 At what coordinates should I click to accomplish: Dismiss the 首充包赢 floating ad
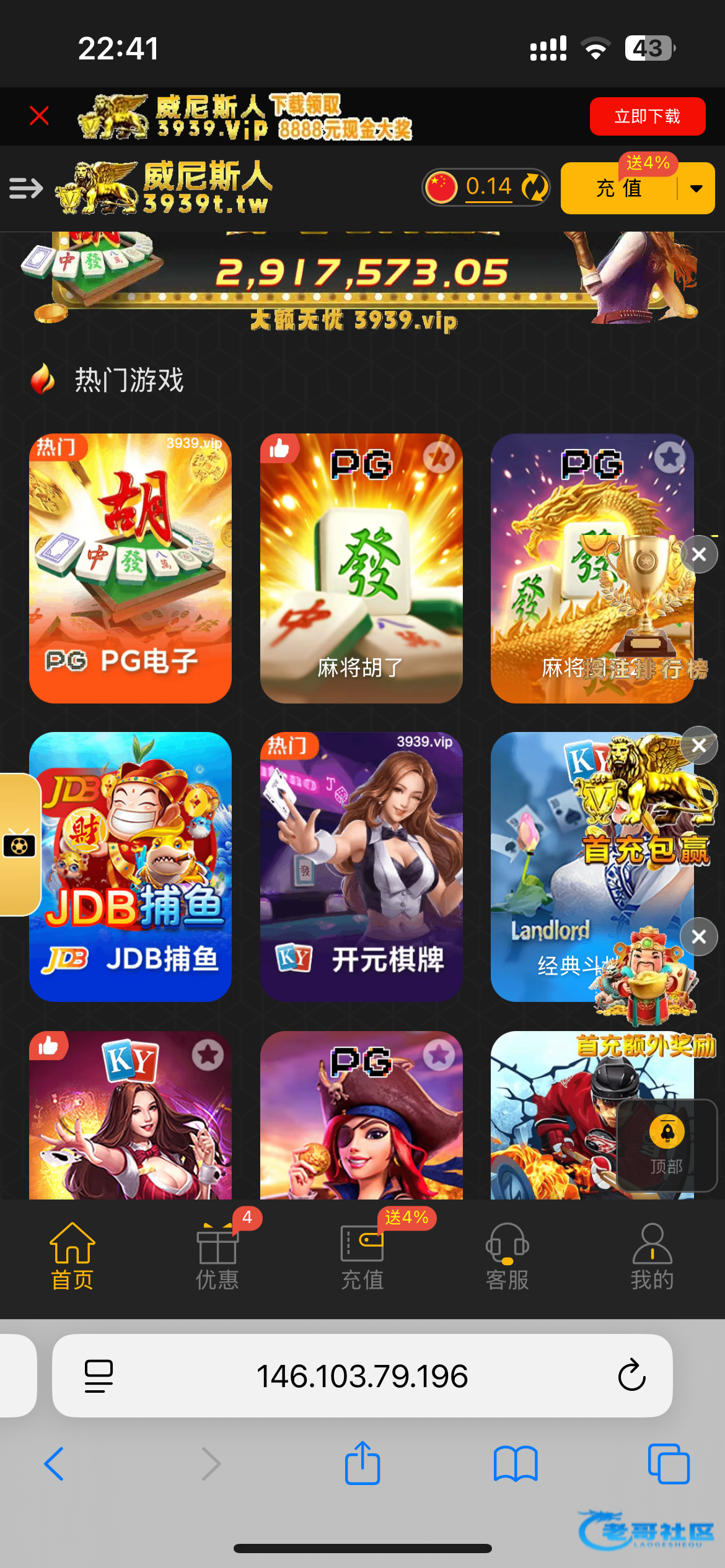[x=699, y=745]
